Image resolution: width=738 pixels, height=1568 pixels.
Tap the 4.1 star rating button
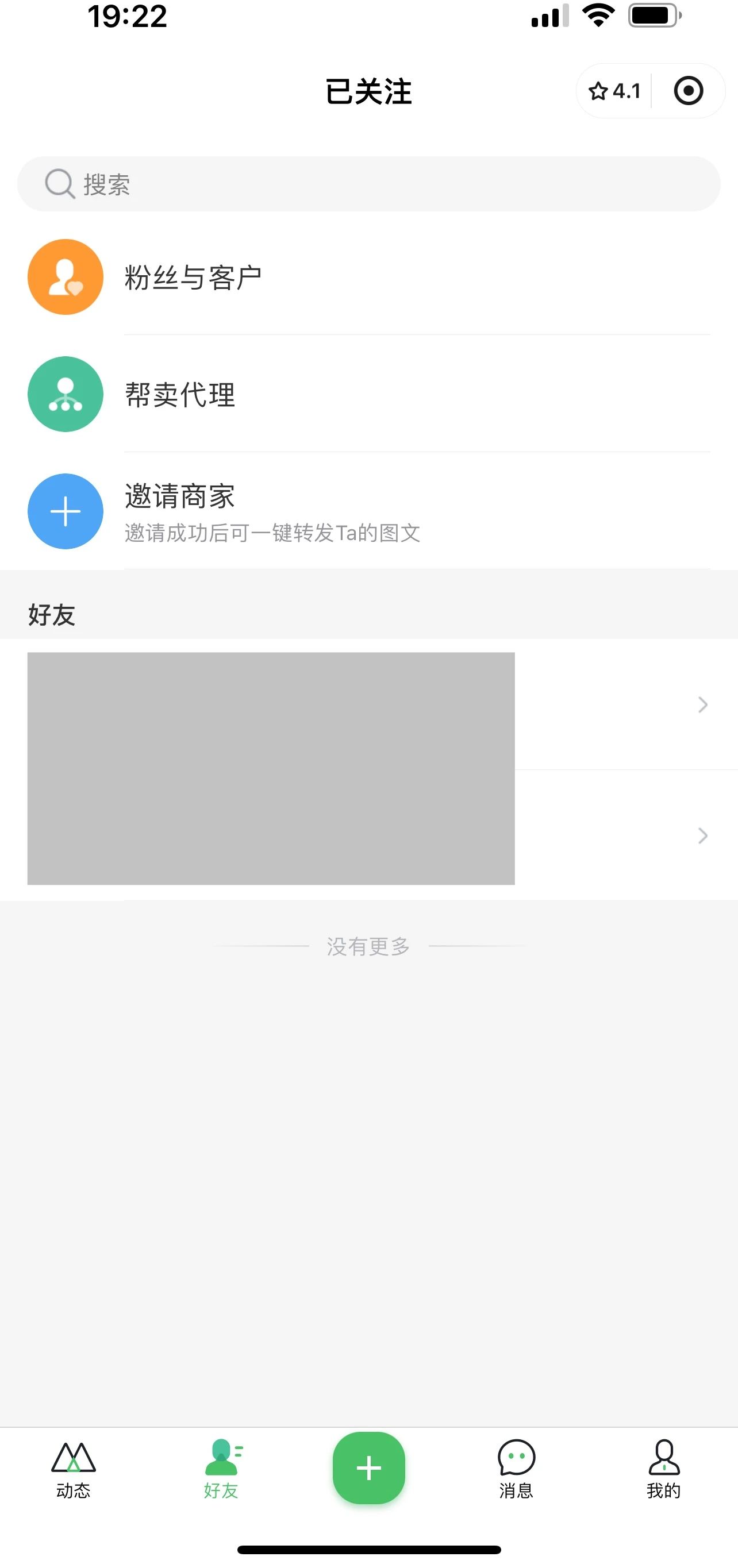tap(614, 91)
